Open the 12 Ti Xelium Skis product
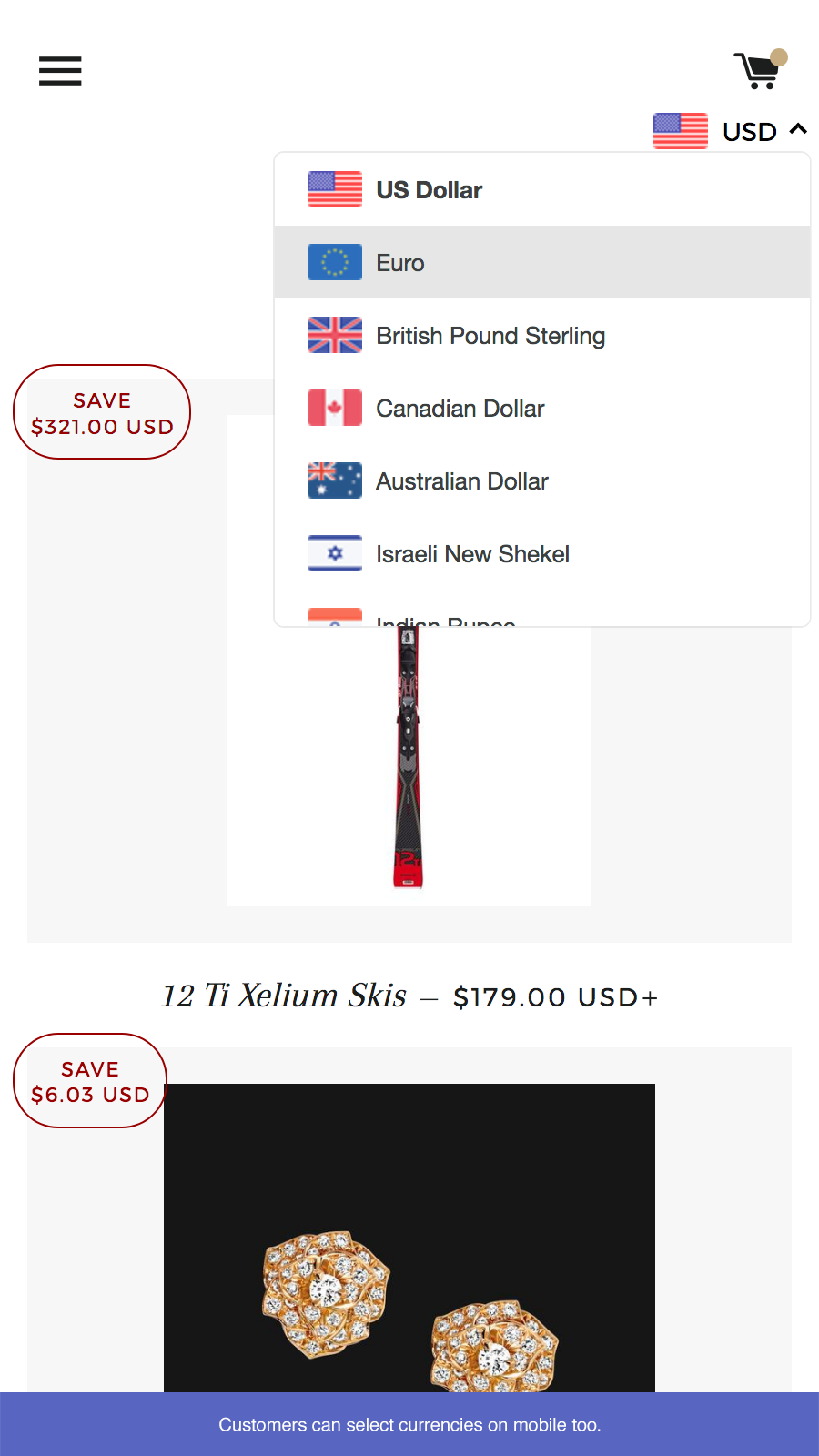The image size is (819, 1456). (x=284, y=996)
